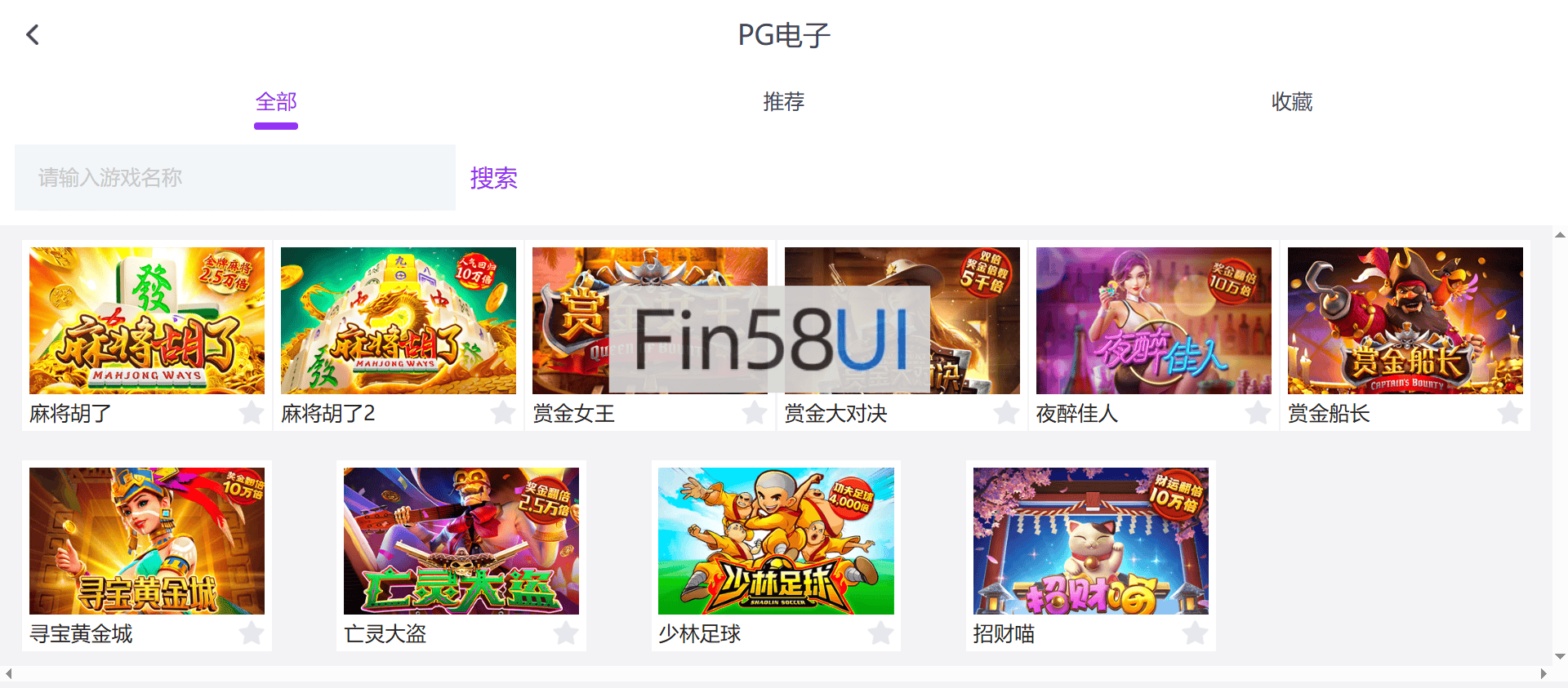Open the 赏金船长 game tile
This screenshot has width=1568, height=688.
click(x=1405, y=321)
